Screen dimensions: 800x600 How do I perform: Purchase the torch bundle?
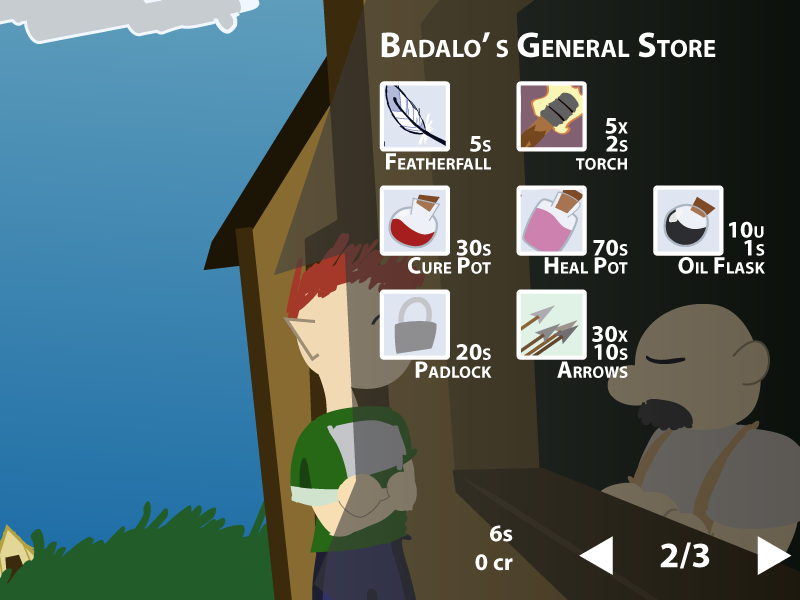coord(551,116)
